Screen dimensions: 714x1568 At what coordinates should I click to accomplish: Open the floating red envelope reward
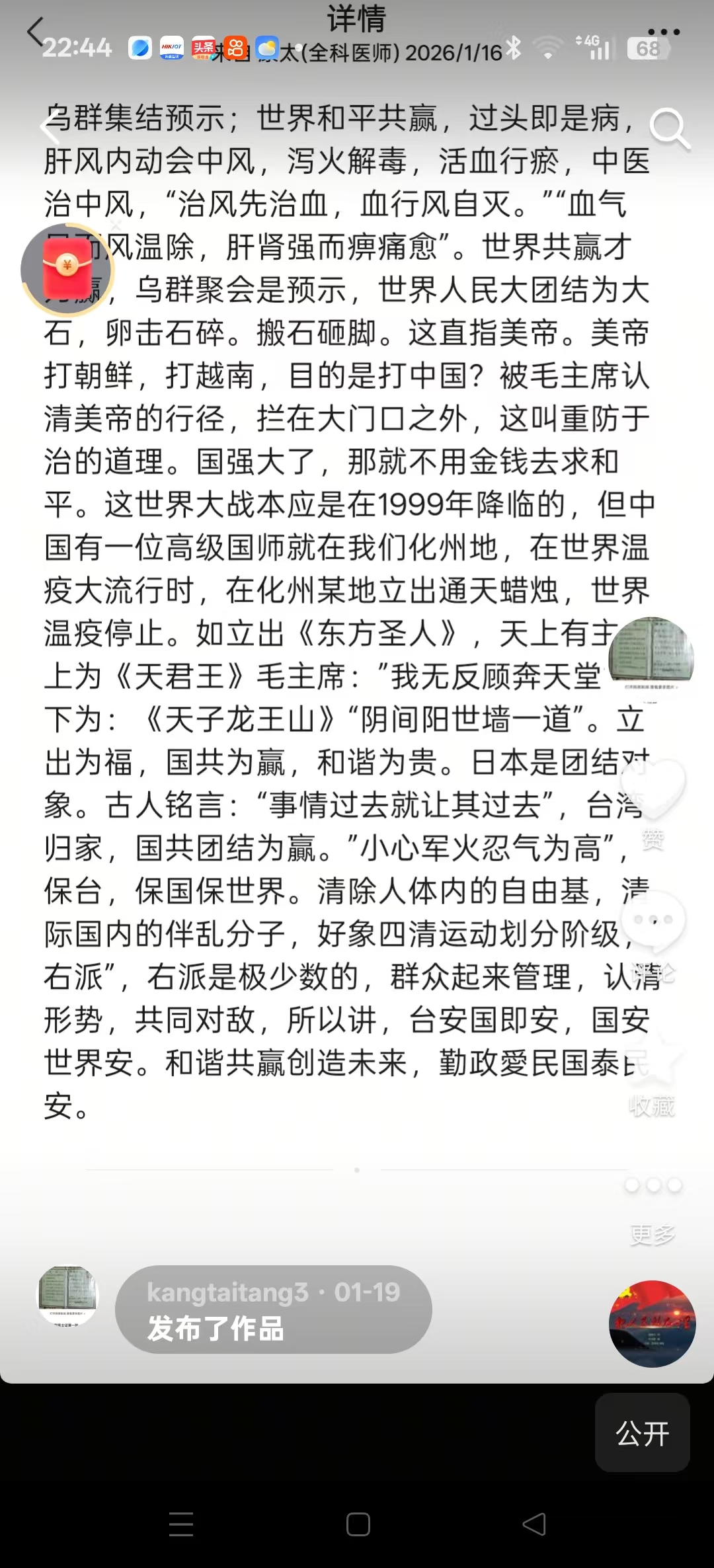coord(67,269)
